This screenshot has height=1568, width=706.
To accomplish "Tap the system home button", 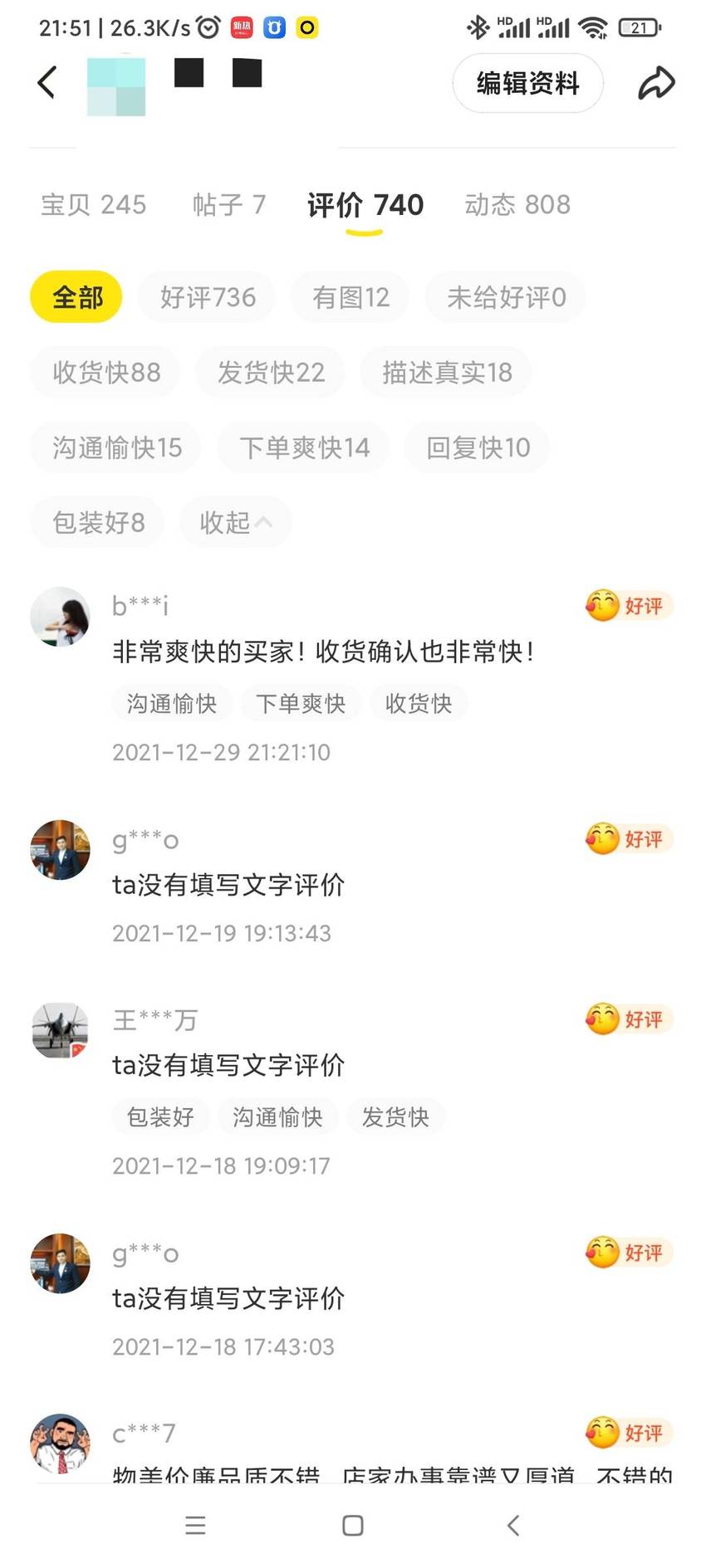I will pos(353,1525).
